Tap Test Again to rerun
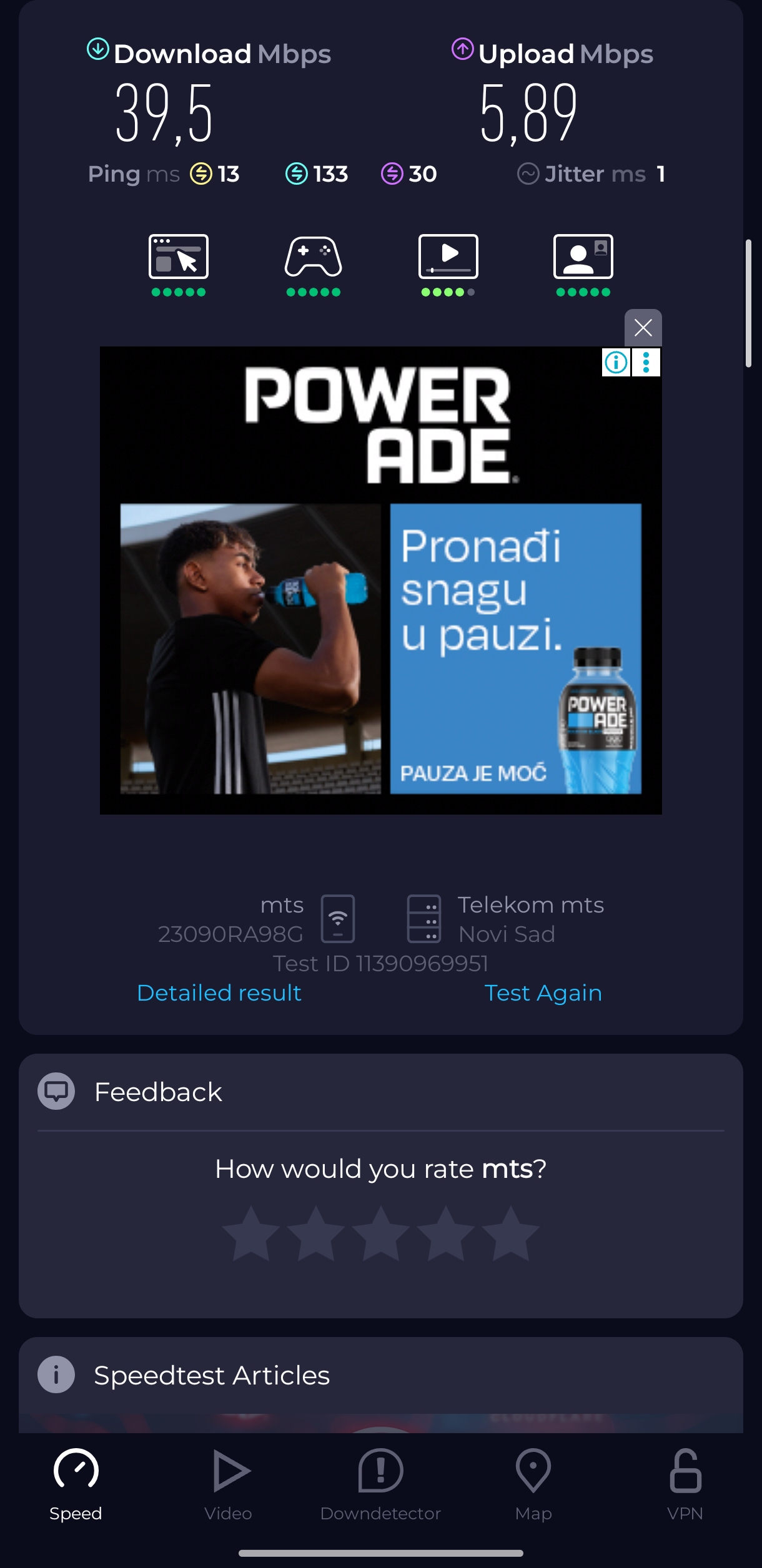Image resolution: width=762 pixels, height=1568 pixels. pyautogui.click(x=543, y=993)
